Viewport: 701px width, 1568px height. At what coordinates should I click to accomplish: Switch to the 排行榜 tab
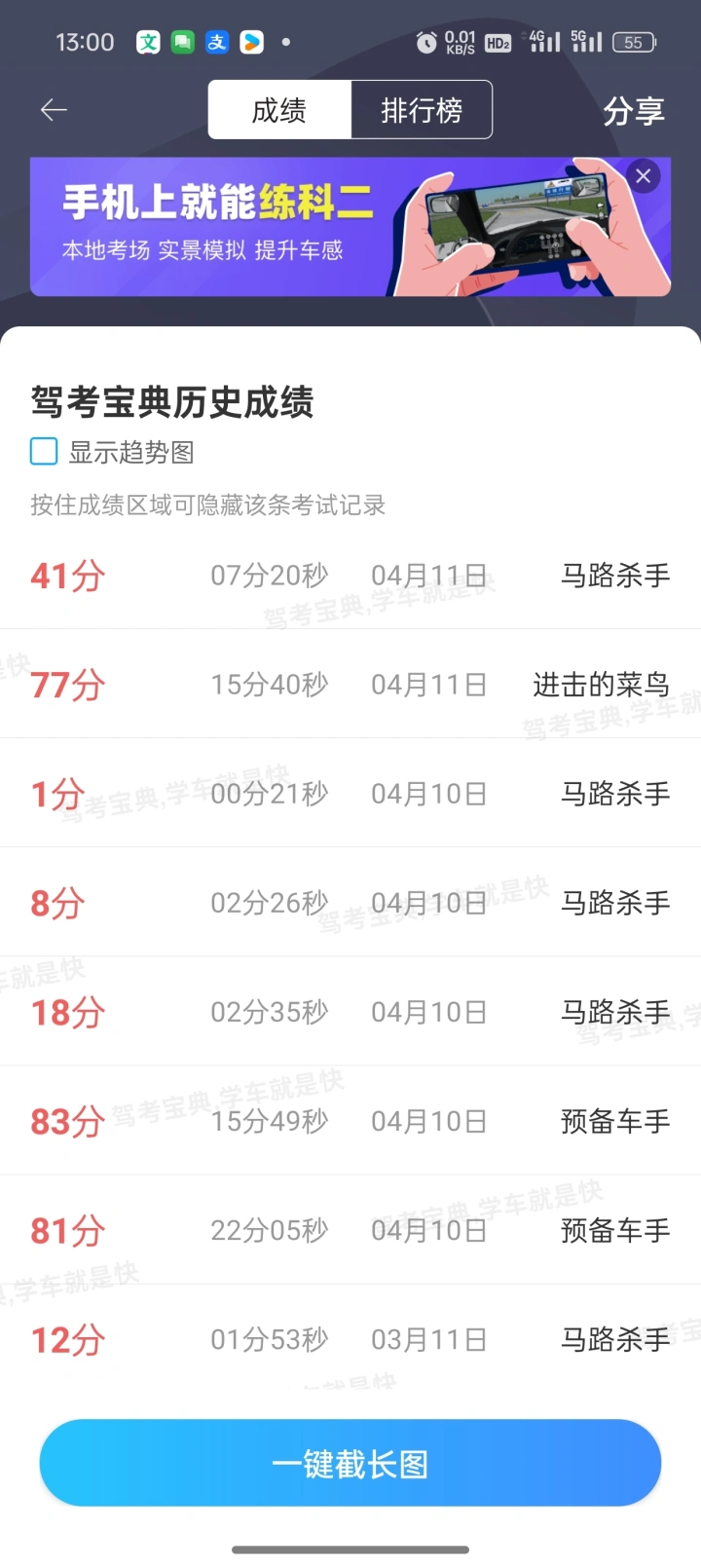tap(422, 110)
